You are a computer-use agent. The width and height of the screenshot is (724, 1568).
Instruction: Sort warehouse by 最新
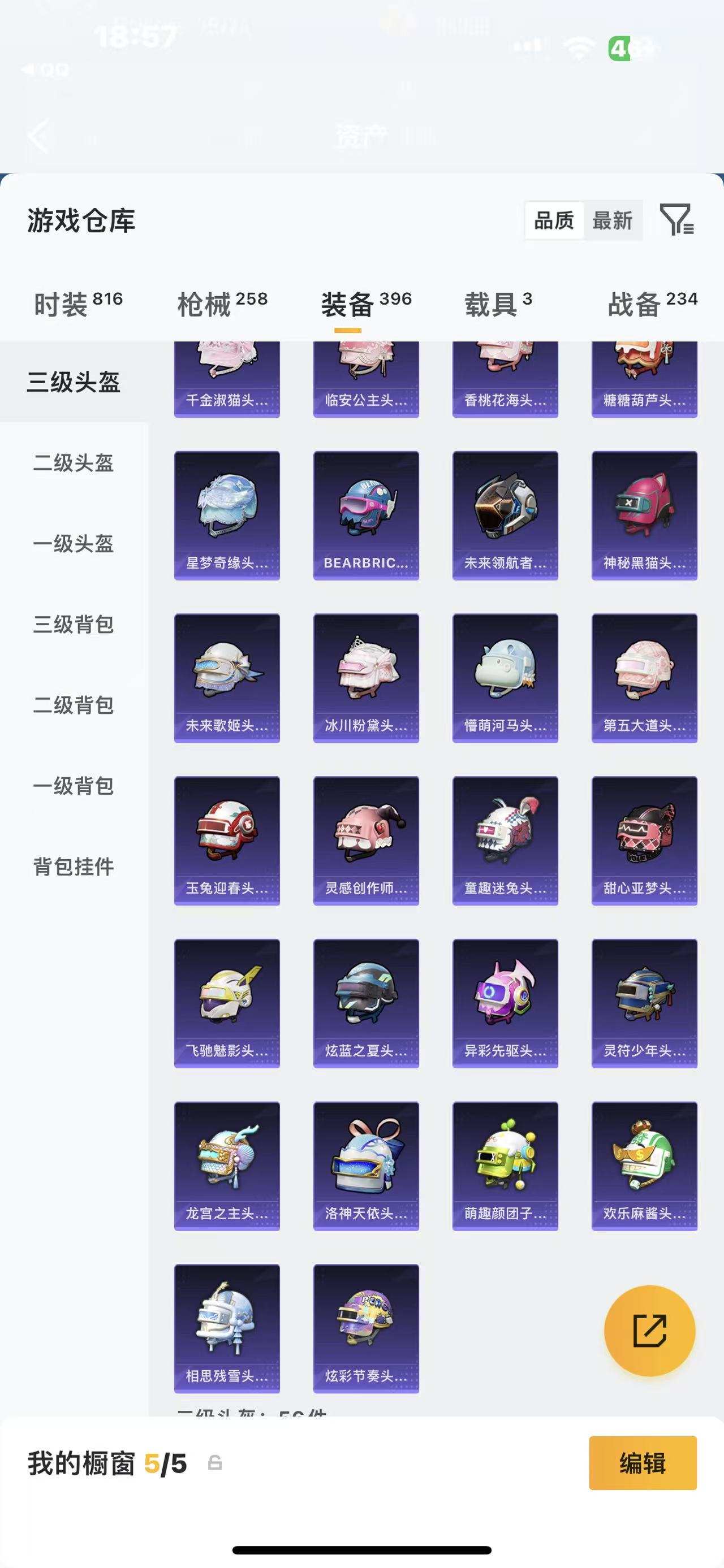(613, 220)
